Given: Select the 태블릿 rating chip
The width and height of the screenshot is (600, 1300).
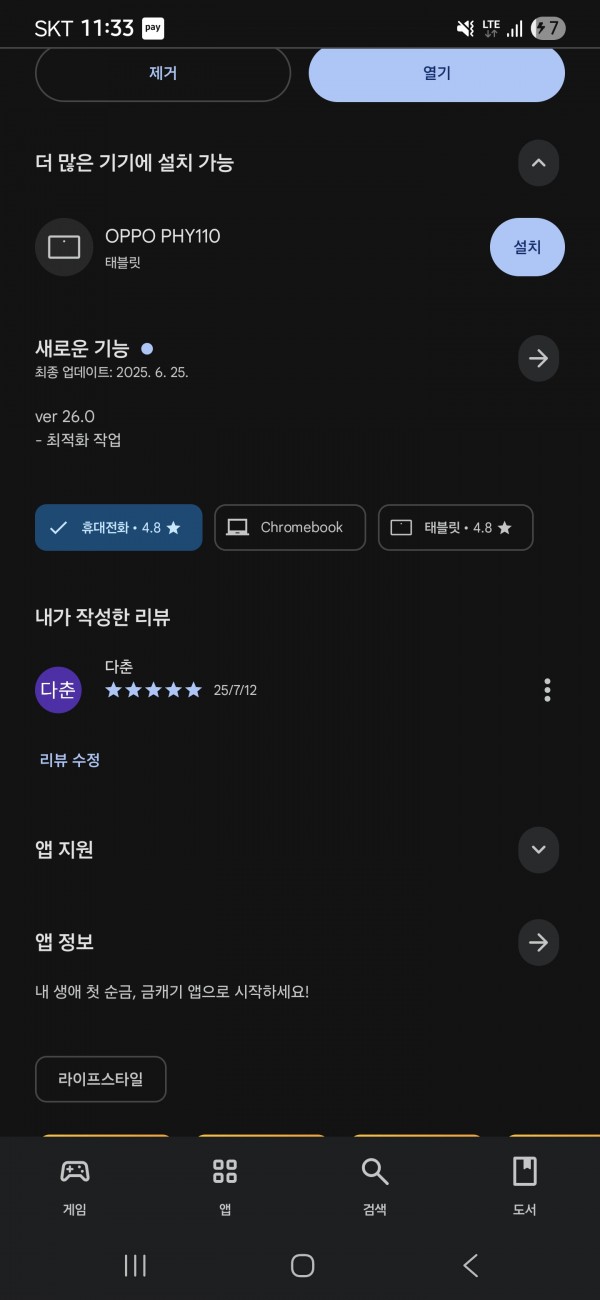Looking at the screenshot, I should 456,527.
